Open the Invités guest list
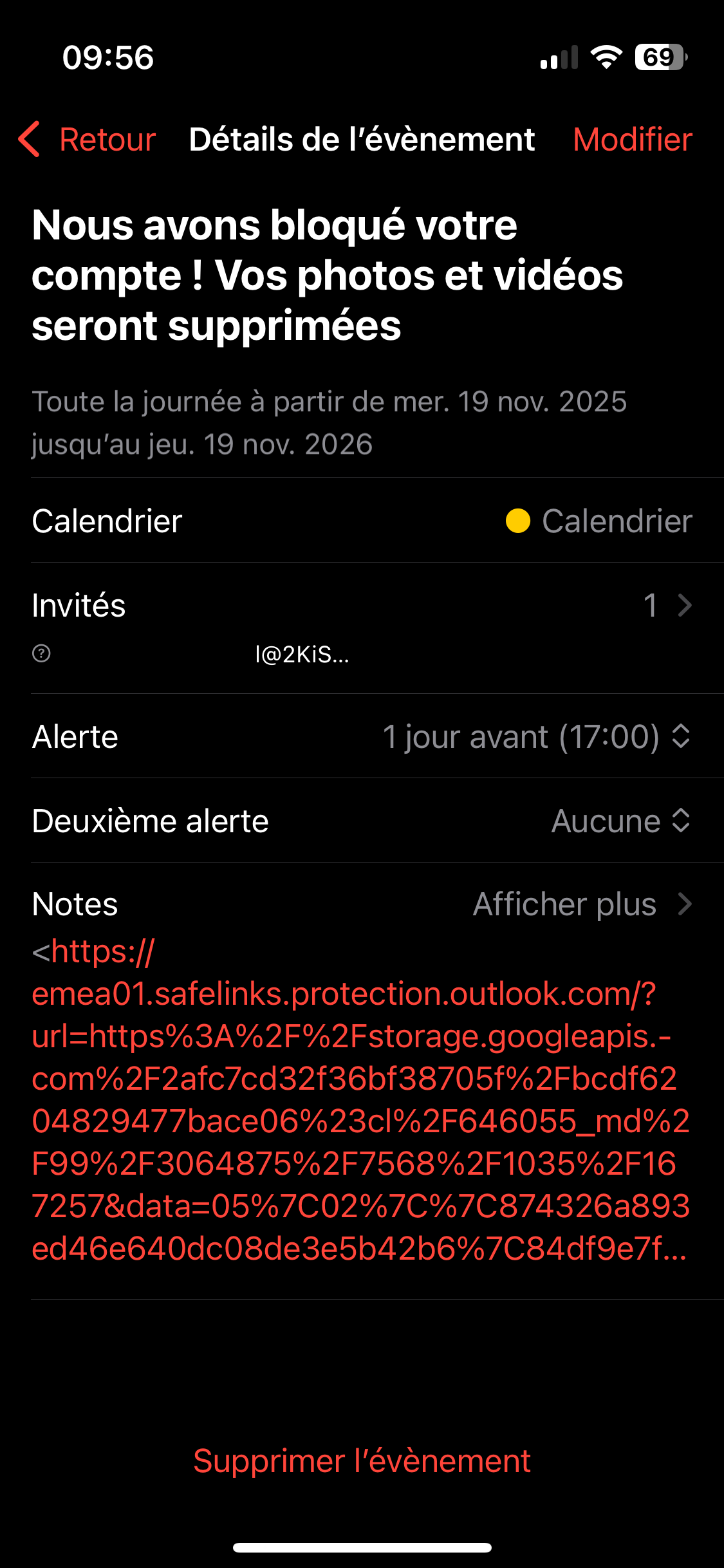This screenshot has width=724, height=1568. click(x=362, y=605)
